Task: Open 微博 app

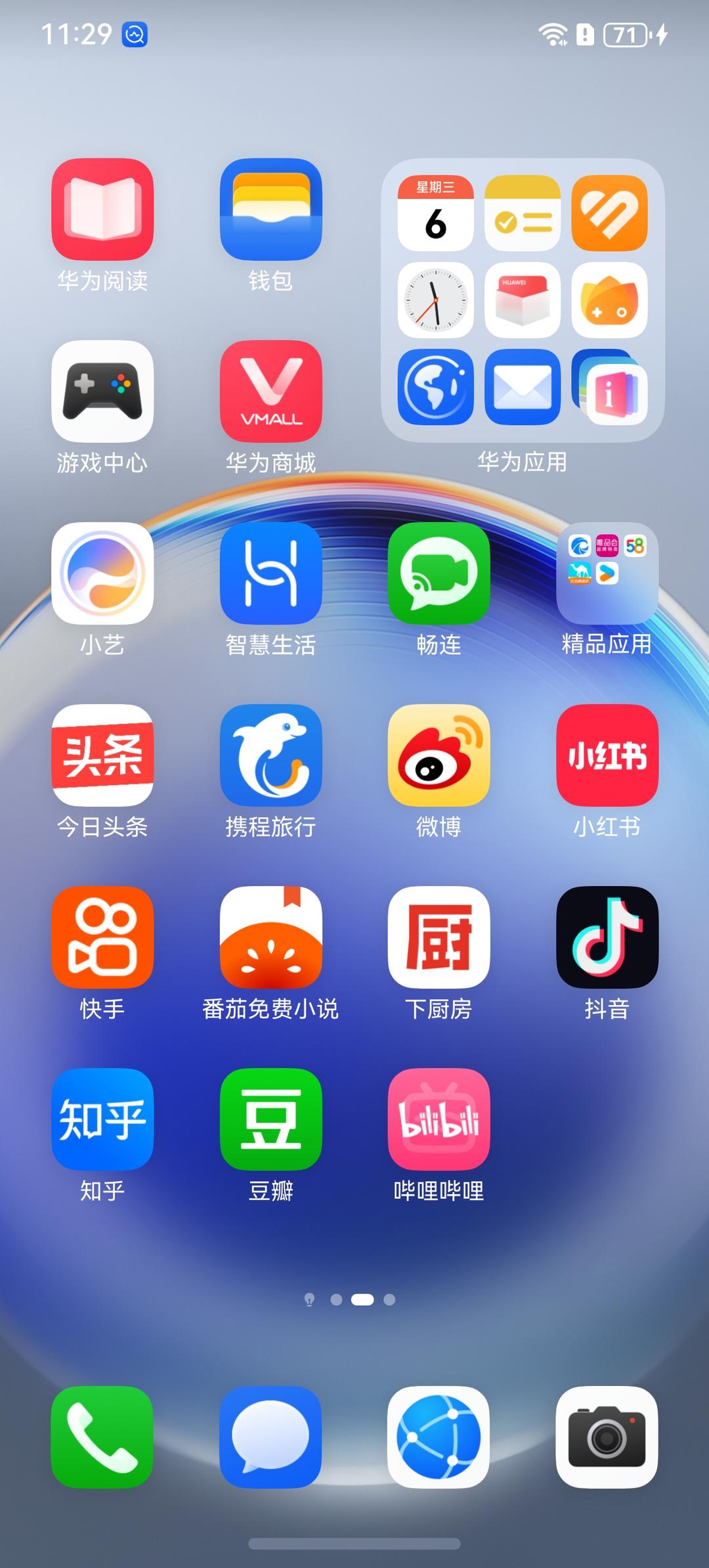Action: tap(439, 755)
